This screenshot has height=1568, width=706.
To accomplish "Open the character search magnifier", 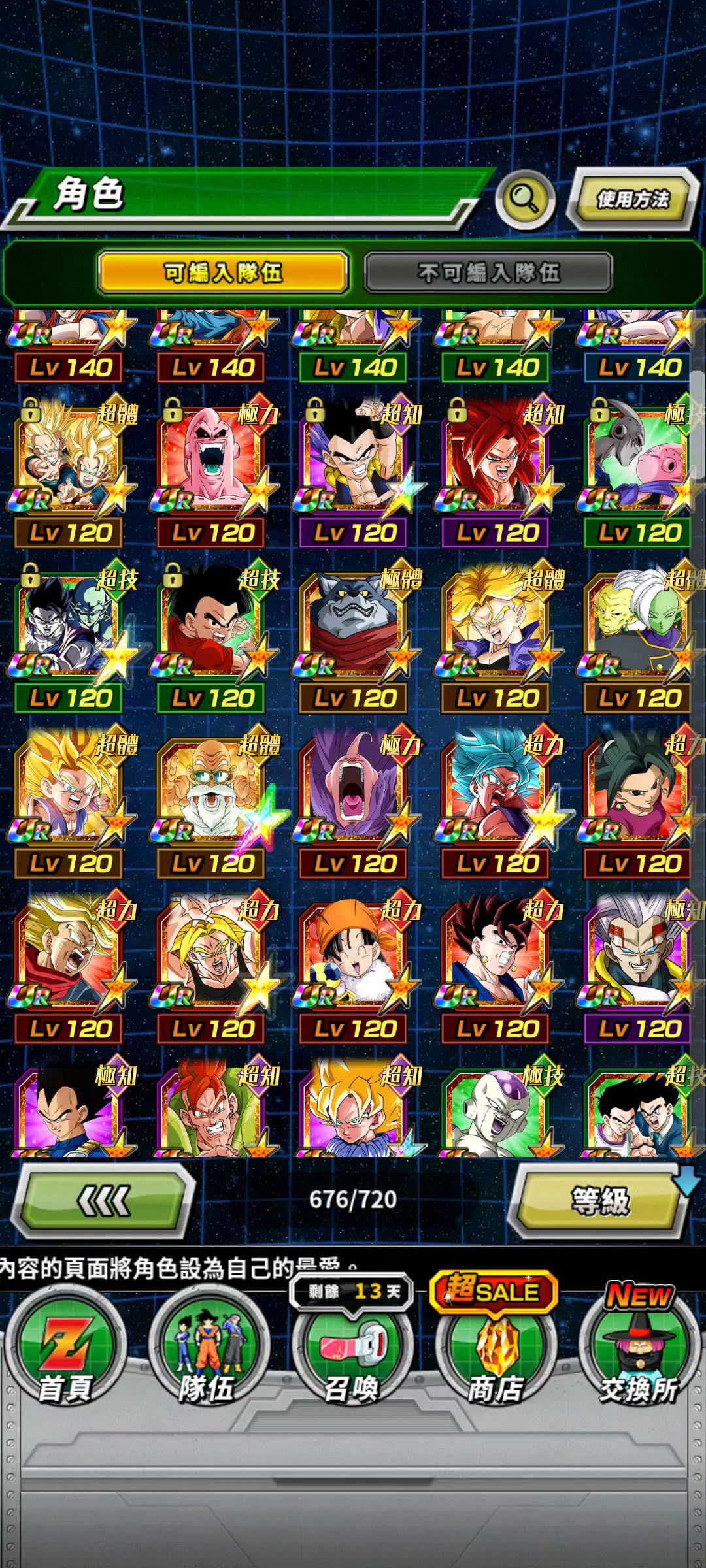I will [525, 199].
